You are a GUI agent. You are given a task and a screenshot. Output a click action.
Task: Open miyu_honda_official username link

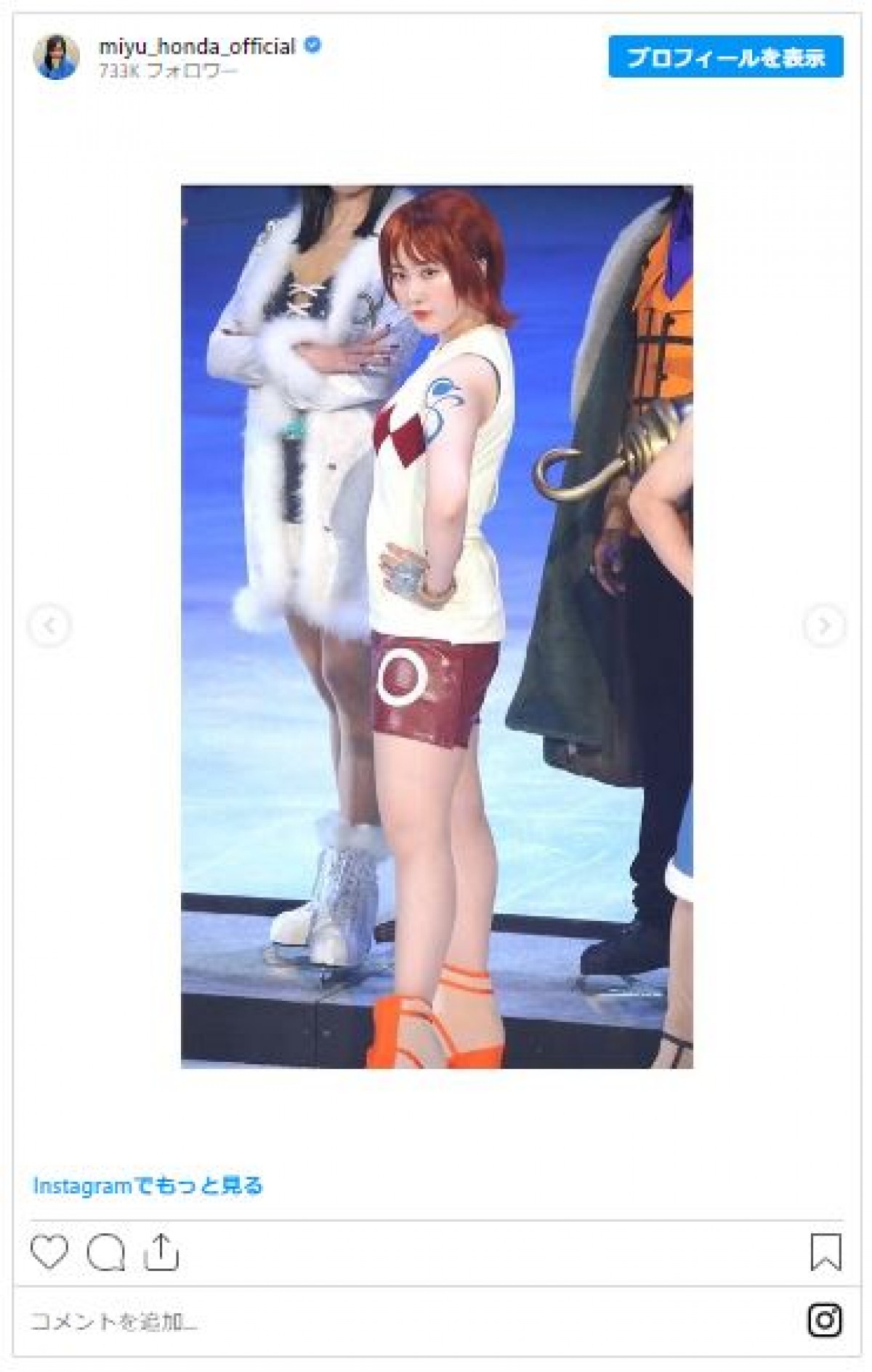197,46
